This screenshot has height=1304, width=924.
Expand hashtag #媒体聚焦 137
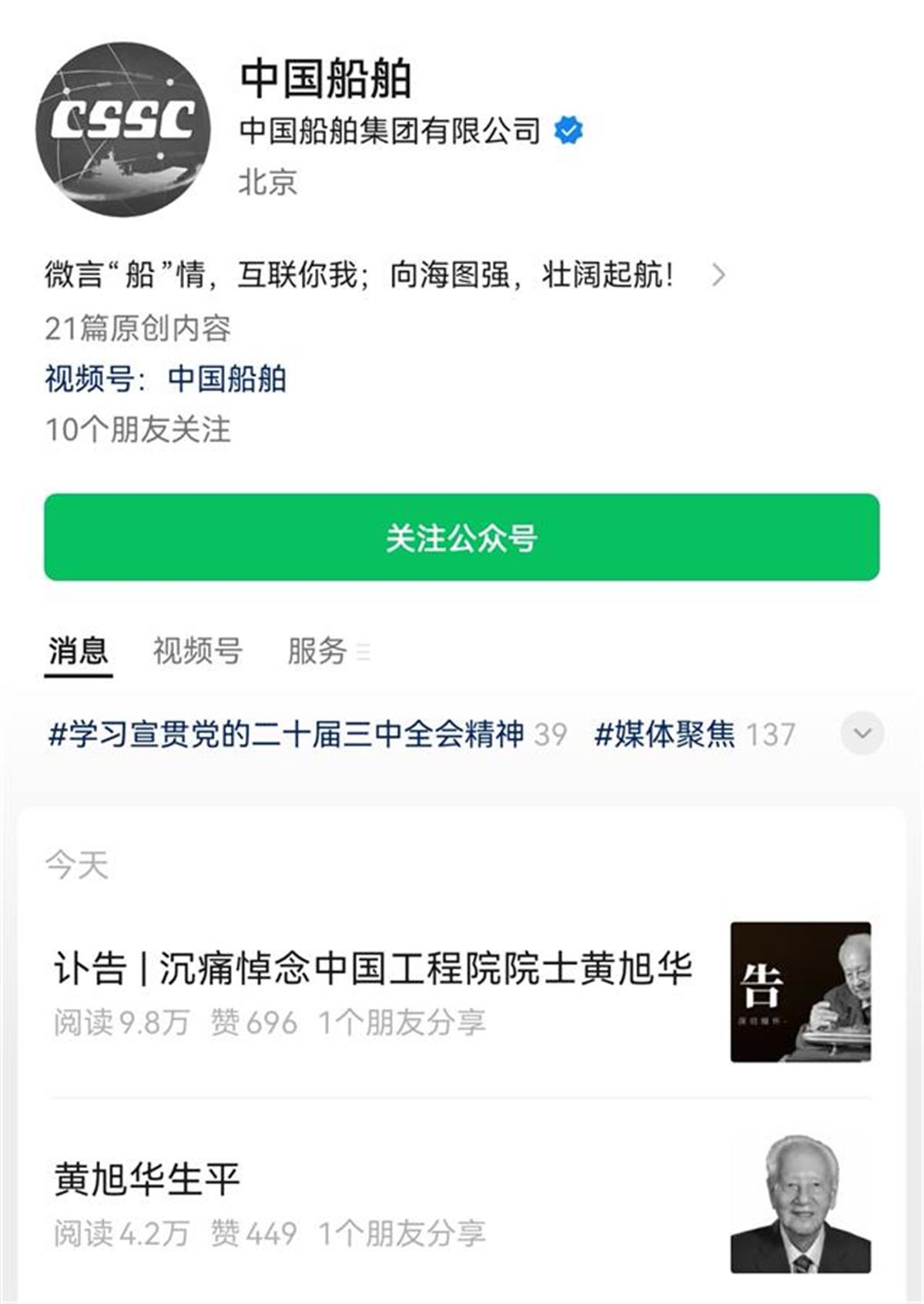point(670,734)
